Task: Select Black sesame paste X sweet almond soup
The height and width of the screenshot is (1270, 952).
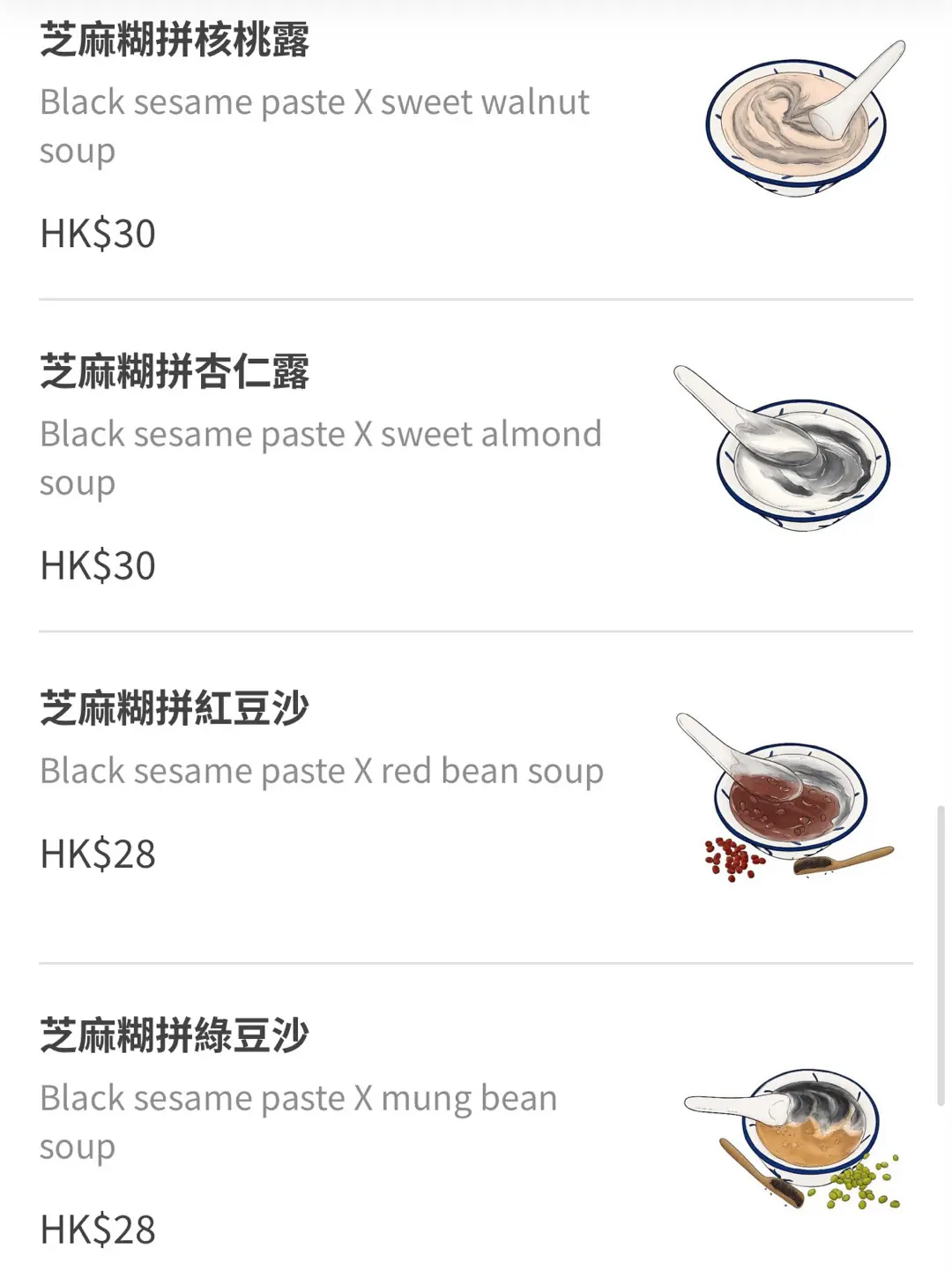Action: point(321,434)
